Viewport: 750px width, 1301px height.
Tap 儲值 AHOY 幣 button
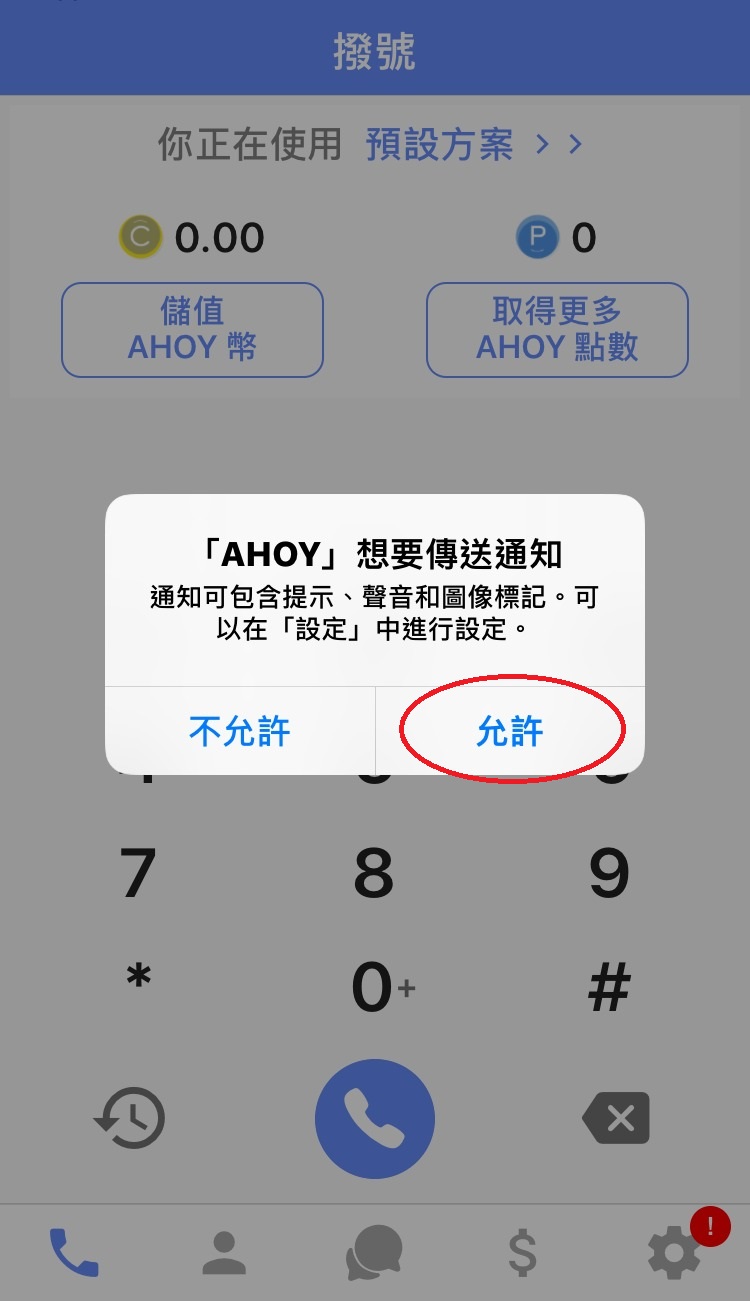point(192,330)
